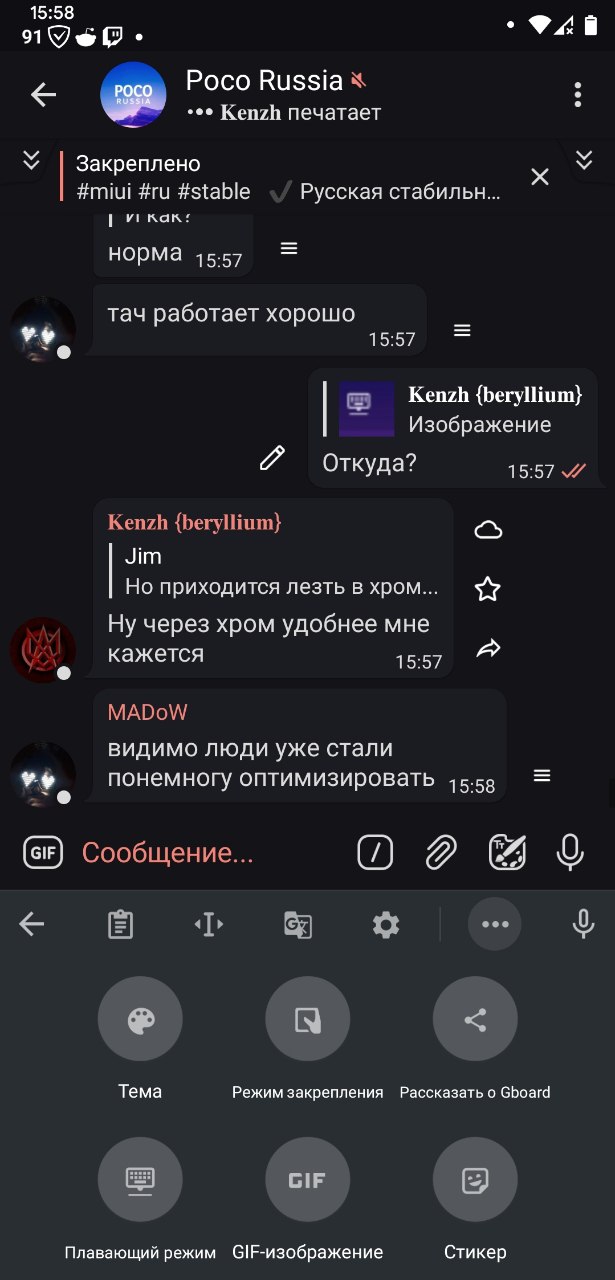Open the pinned #miui #ru #stable message

(x=290, y=177)
